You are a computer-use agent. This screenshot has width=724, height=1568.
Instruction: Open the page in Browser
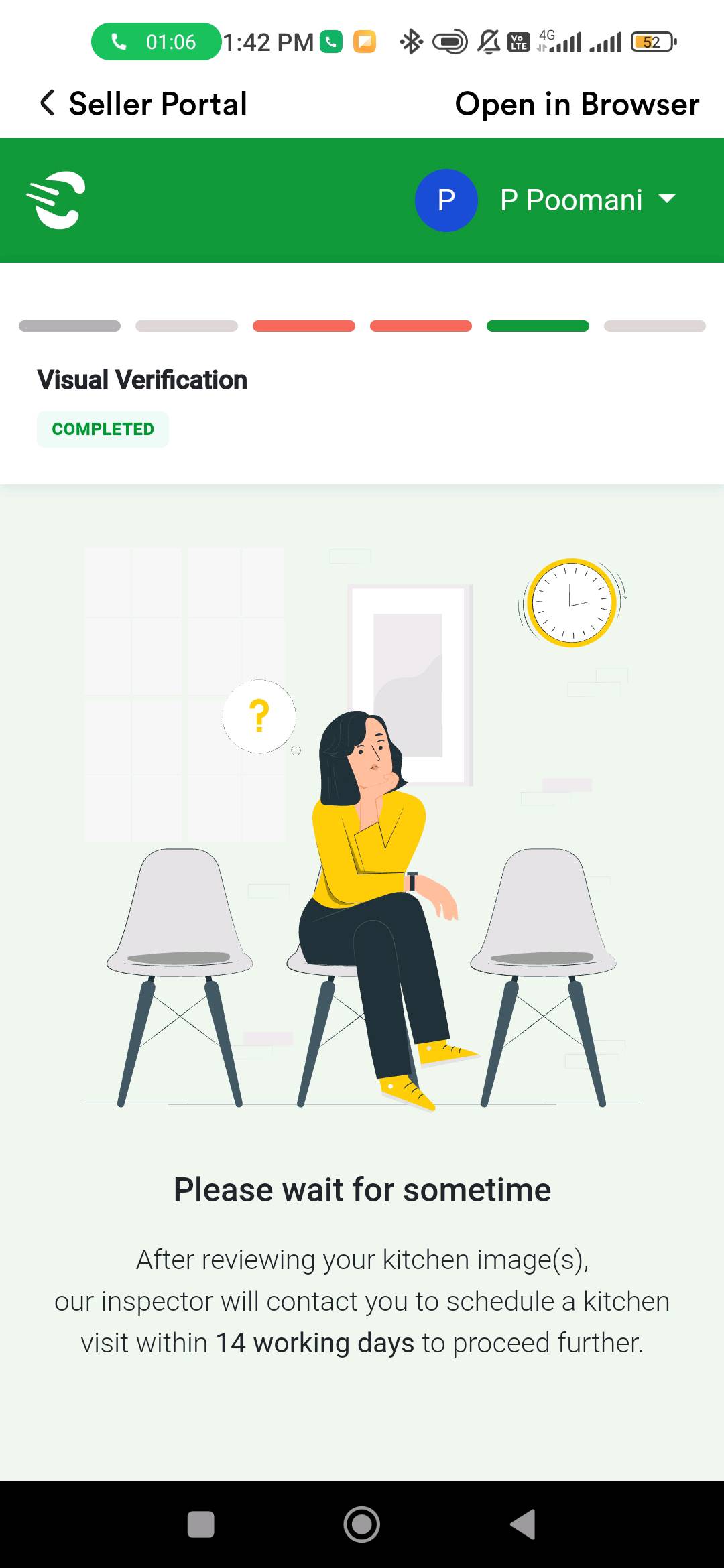[x=577, y=104]
